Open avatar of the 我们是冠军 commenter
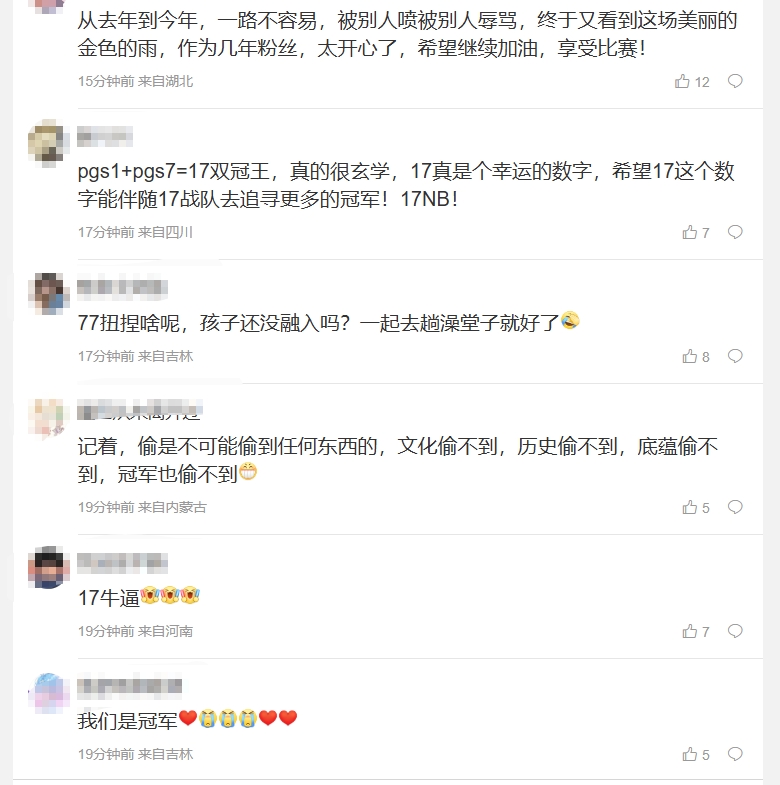 point(48,692)
